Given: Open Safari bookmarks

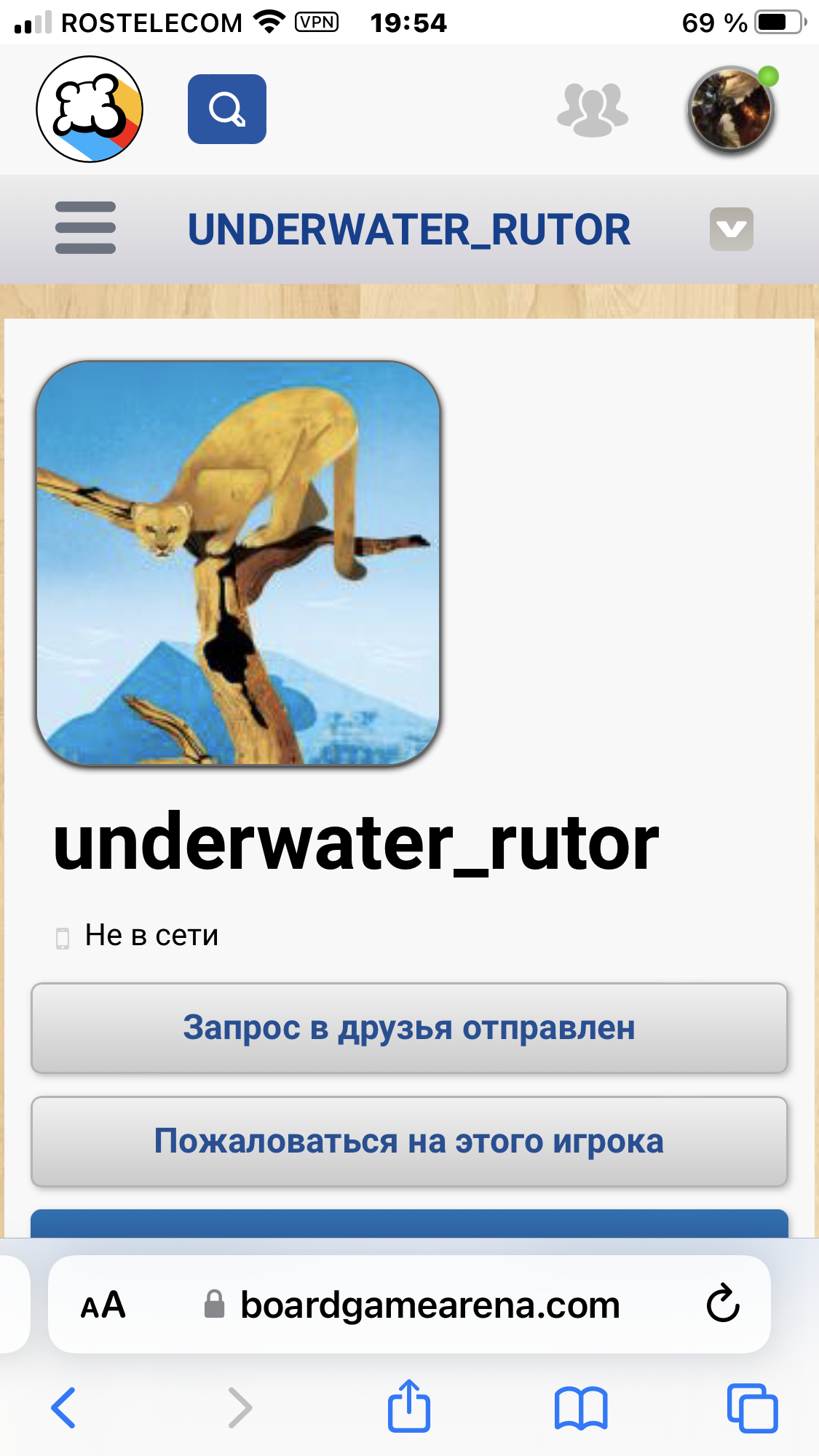Looking at the screenshot, I should (x=580, y=1408).
